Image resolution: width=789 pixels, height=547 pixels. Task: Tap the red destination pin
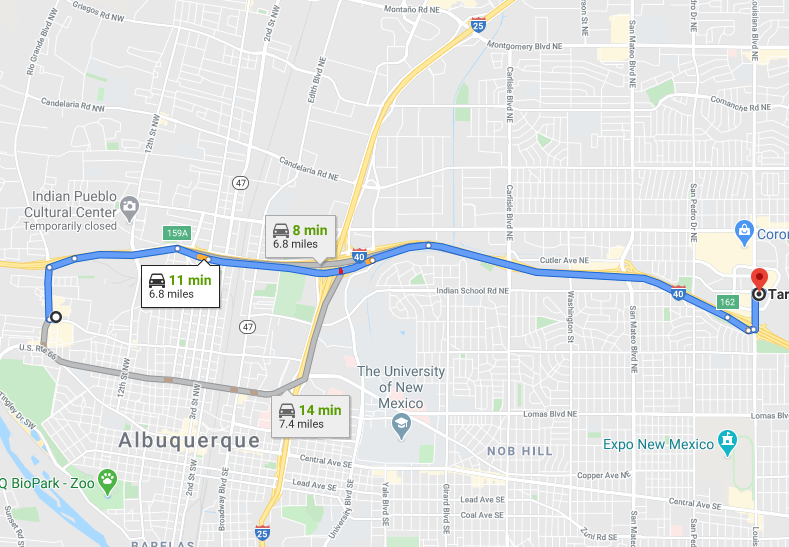759,279
